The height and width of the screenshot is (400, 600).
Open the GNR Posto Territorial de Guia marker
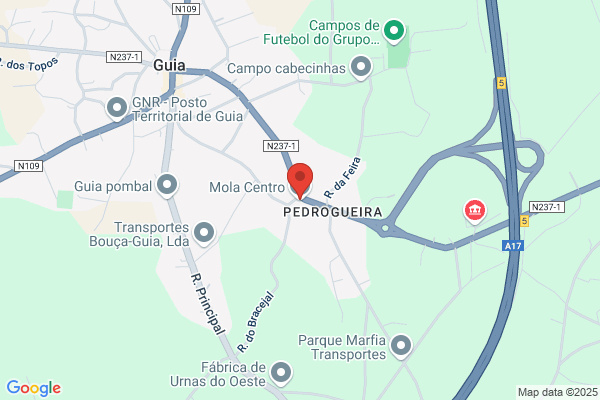[x=117, y=108]
